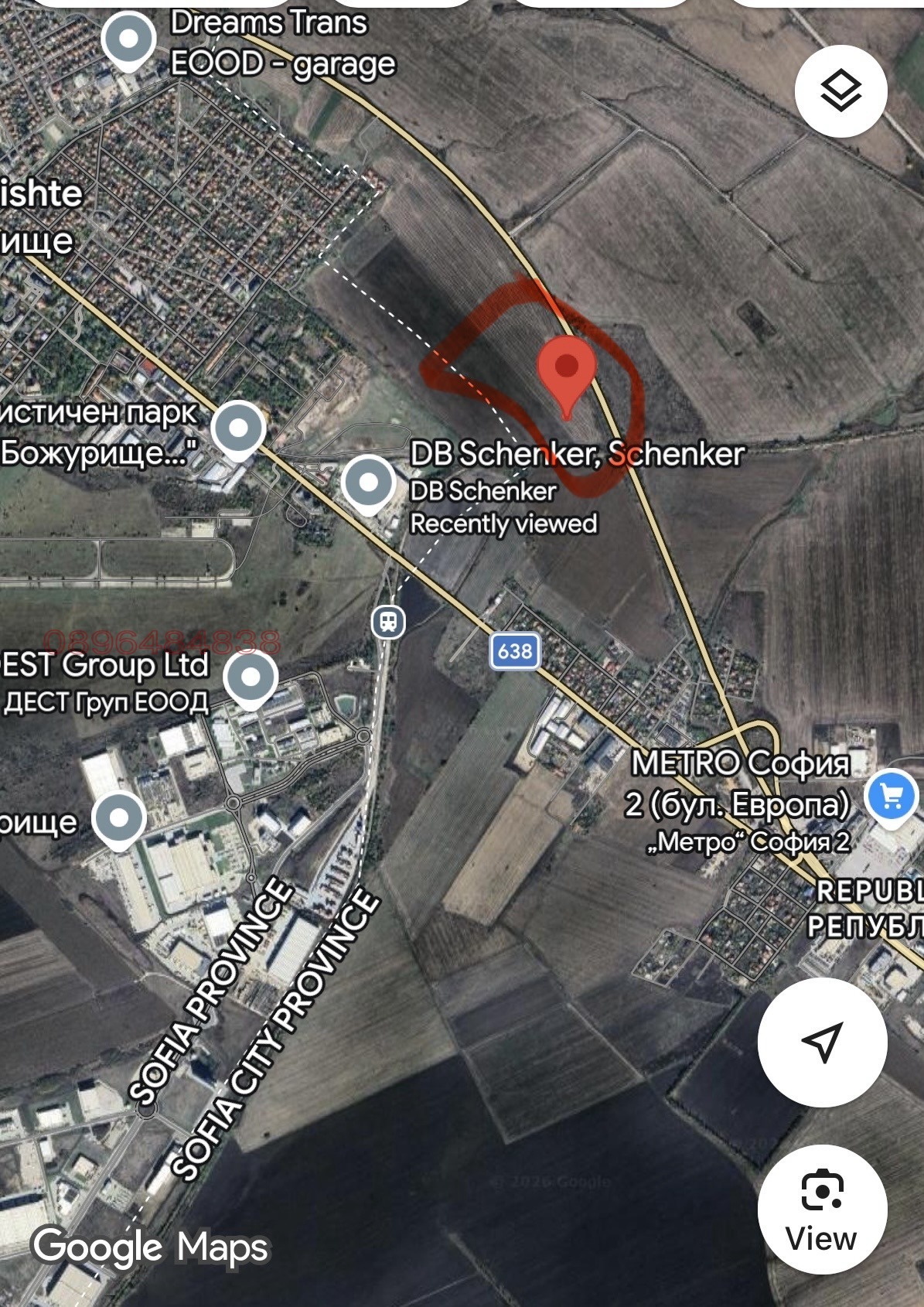Open the map layers selector
Screen dimensions: 924x1307
(x=840, y=91)
